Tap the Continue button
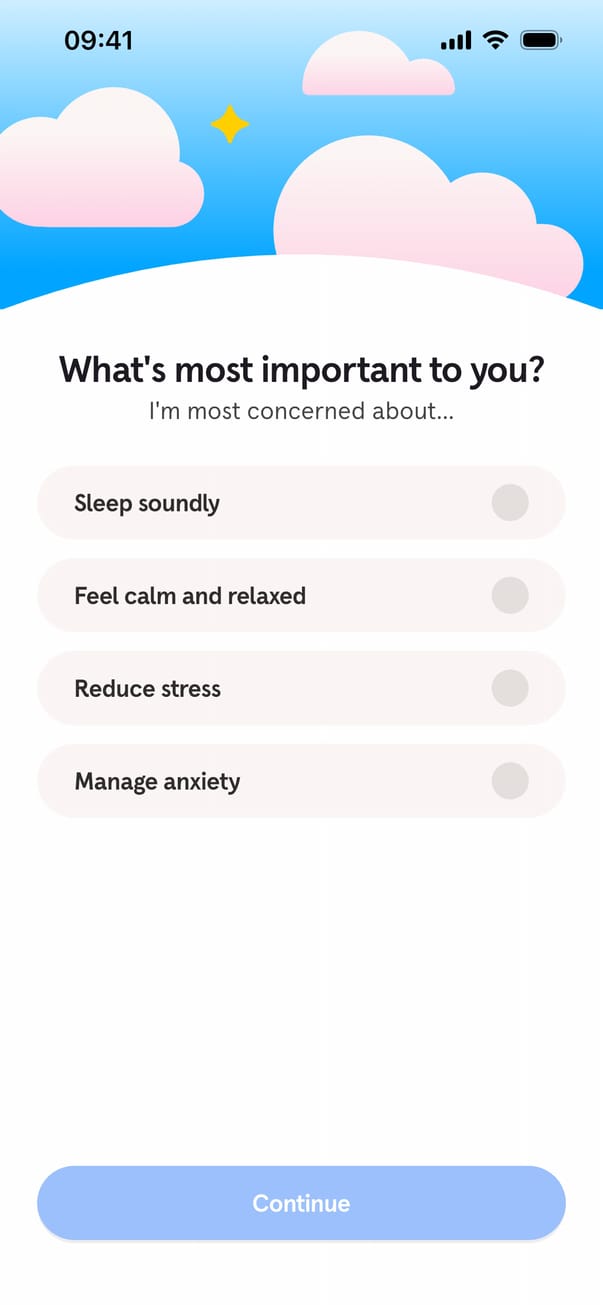 point(300,1202)
